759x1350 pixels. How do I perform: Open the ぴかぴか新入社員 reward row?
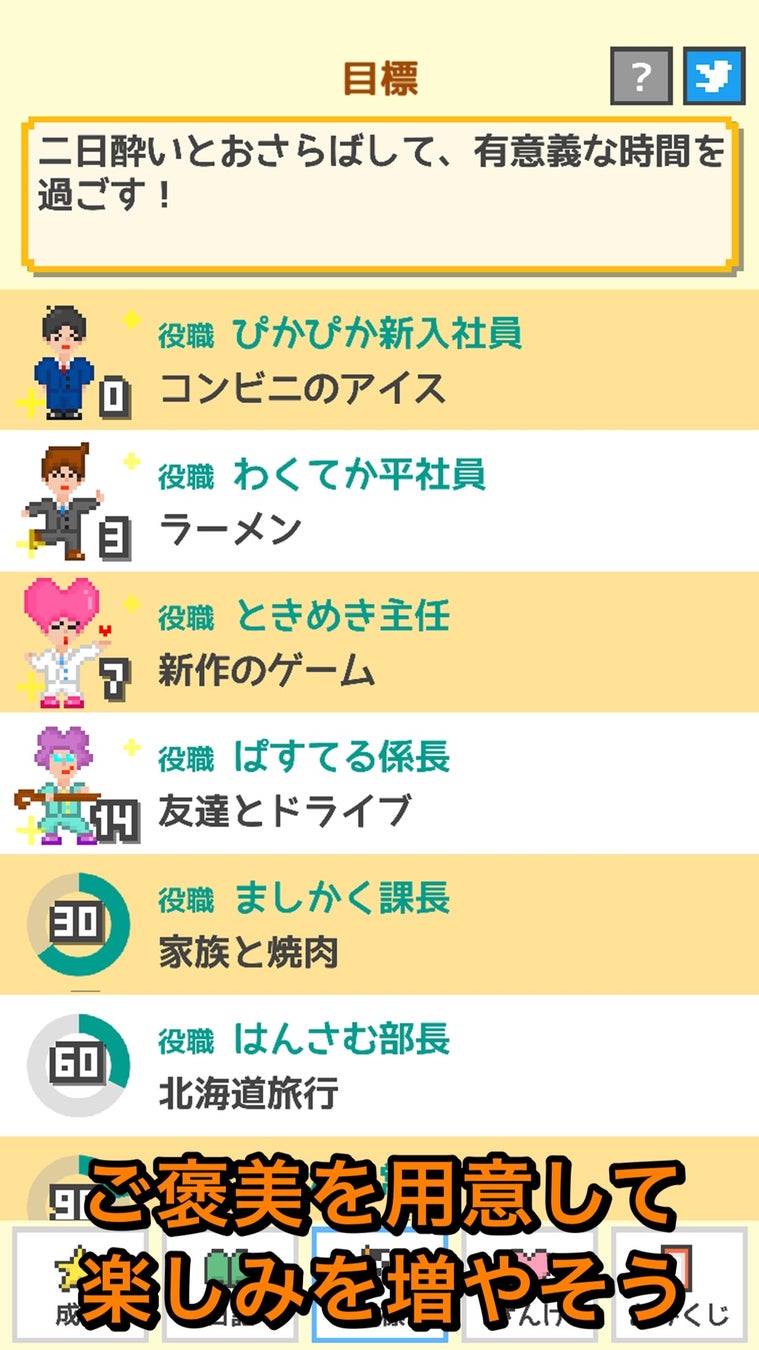(x=379, y=360)
